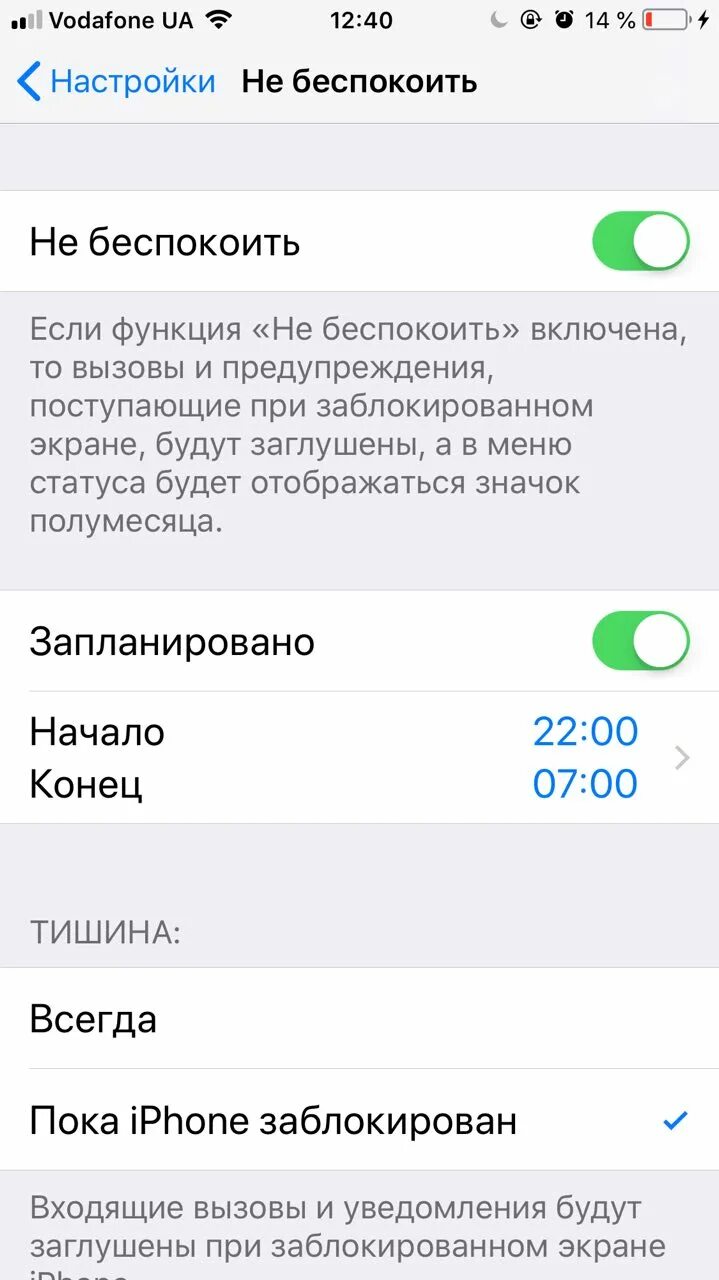This screenshot has height=1280, width=719.
Task: Choose Пока iPhone заблокирован option
Action: tap(359, 1120)
